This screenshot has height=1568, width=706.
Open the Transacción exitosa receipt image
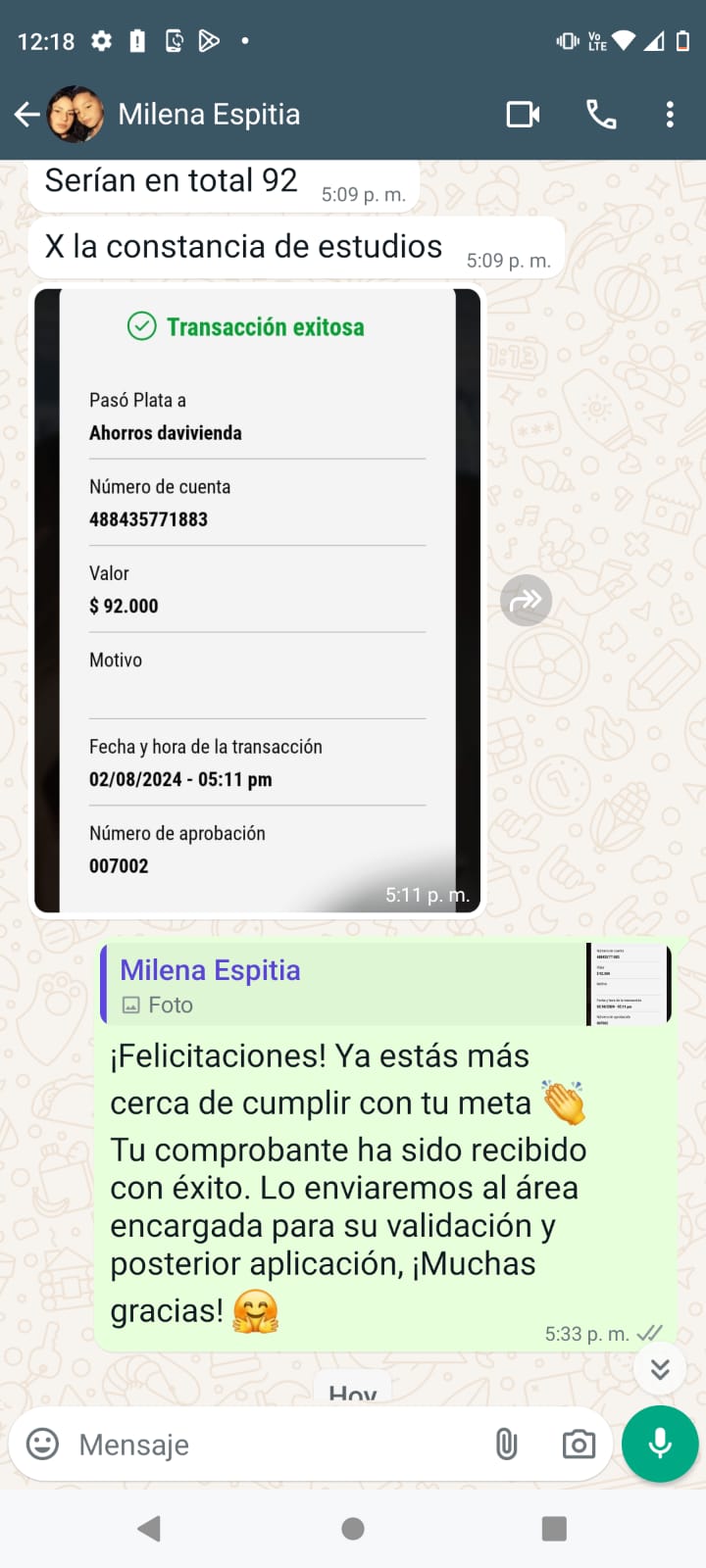tap(257, 600)
